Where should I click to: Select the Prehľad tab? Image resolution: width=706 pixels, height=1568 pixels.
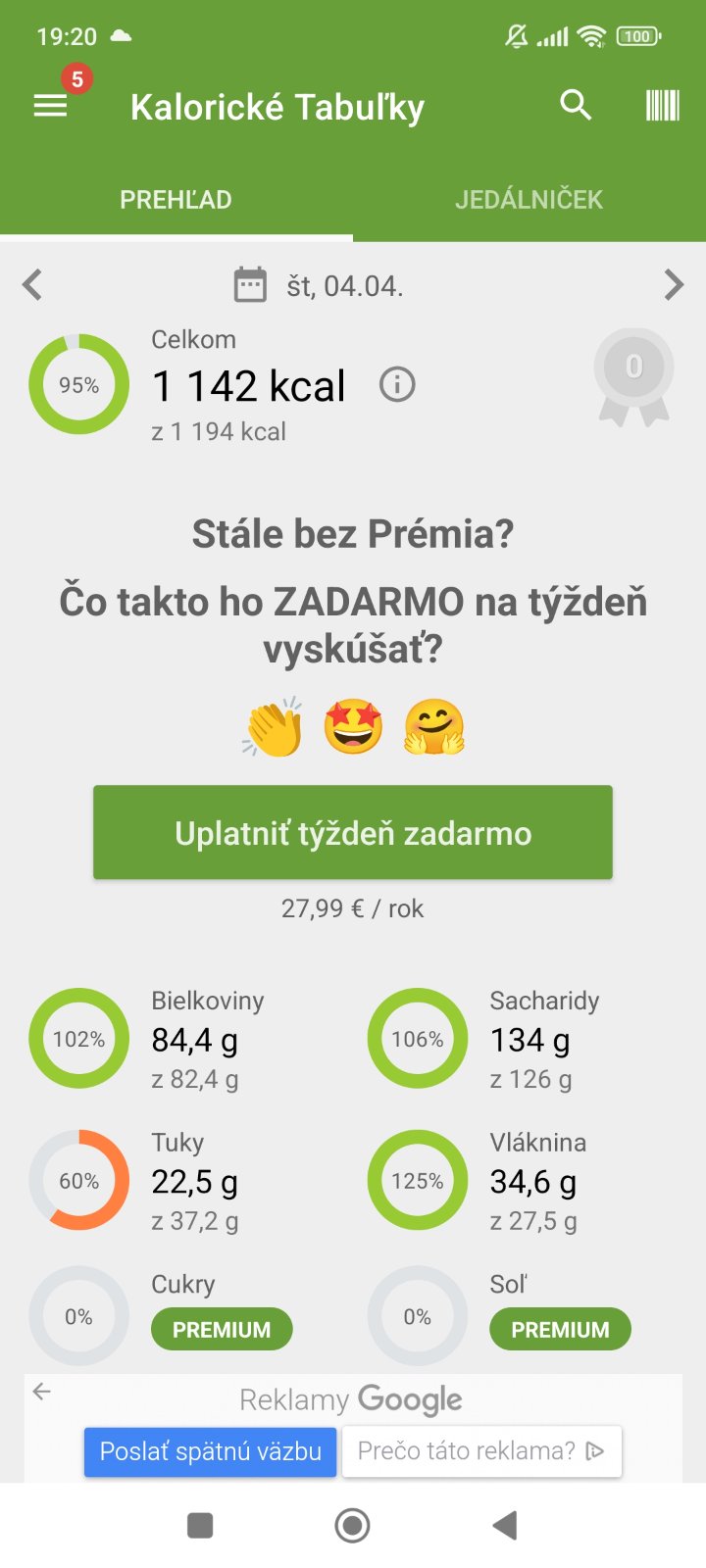(176, 200)
